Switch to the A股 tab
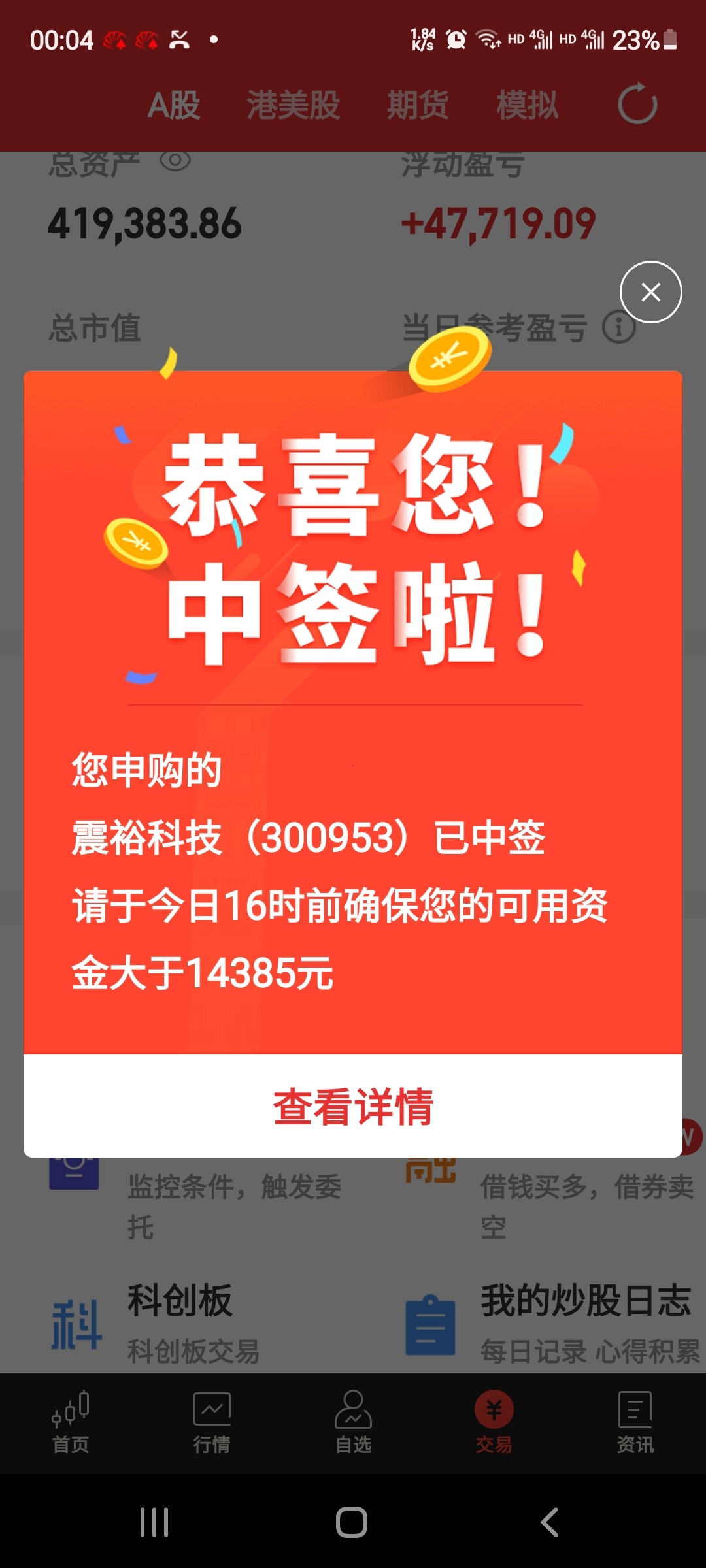The height and width of the screenshot is (1568, 706). [x=174, y=105]
